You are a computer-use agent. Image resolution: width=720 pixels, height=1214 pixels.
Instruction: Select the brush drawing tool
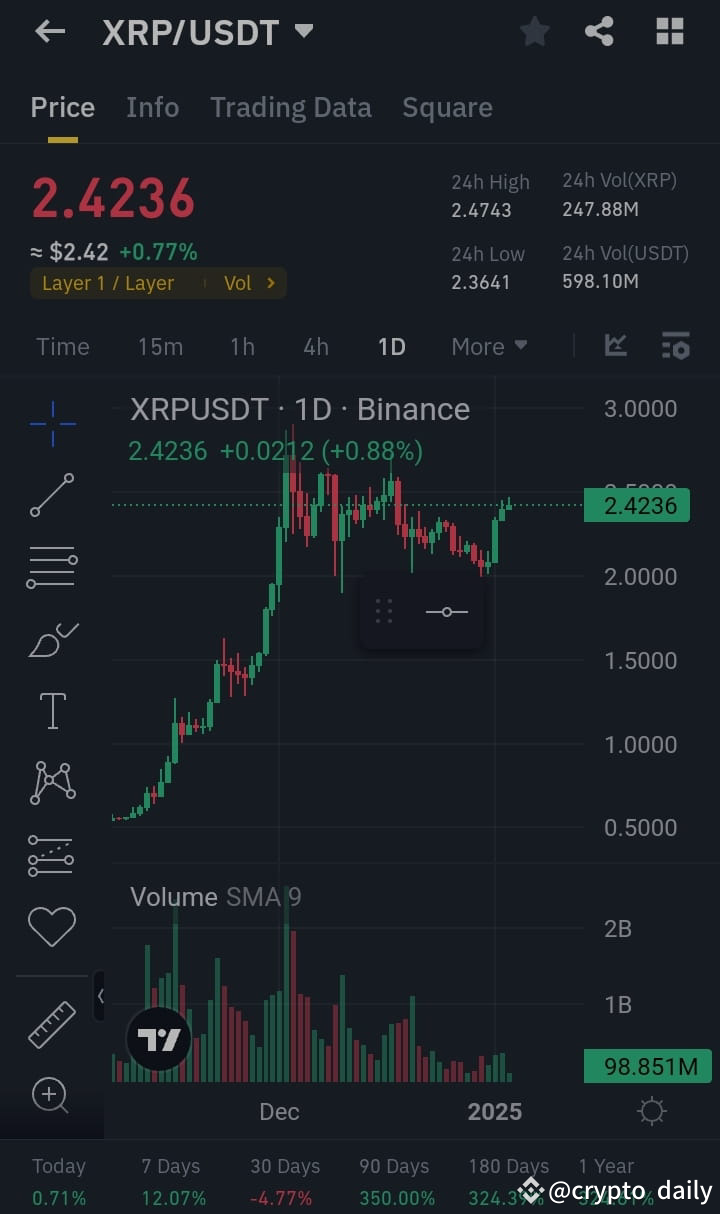(x=52, y=639)
